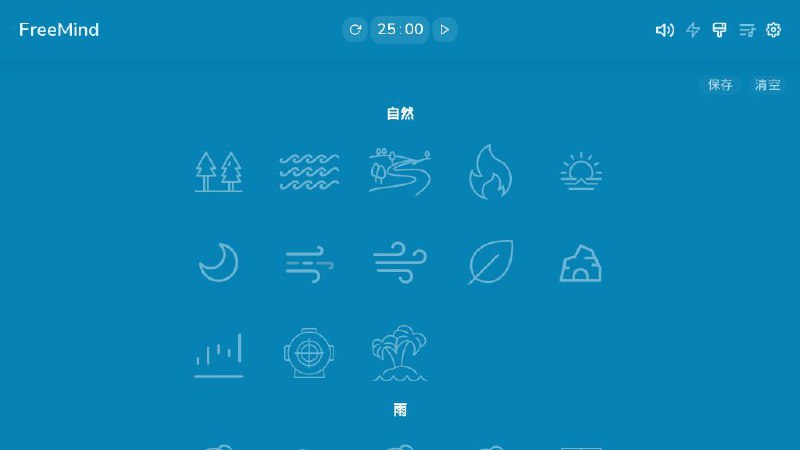
Task: Select the ocean waves sound
Action: point(308,172)
